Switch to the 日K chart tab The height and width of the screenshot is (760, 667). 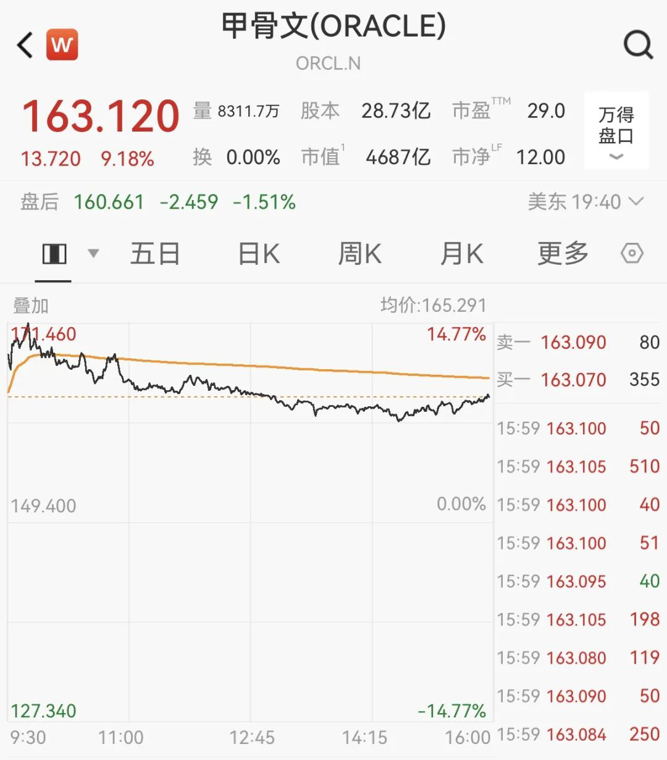click(258, 254)
